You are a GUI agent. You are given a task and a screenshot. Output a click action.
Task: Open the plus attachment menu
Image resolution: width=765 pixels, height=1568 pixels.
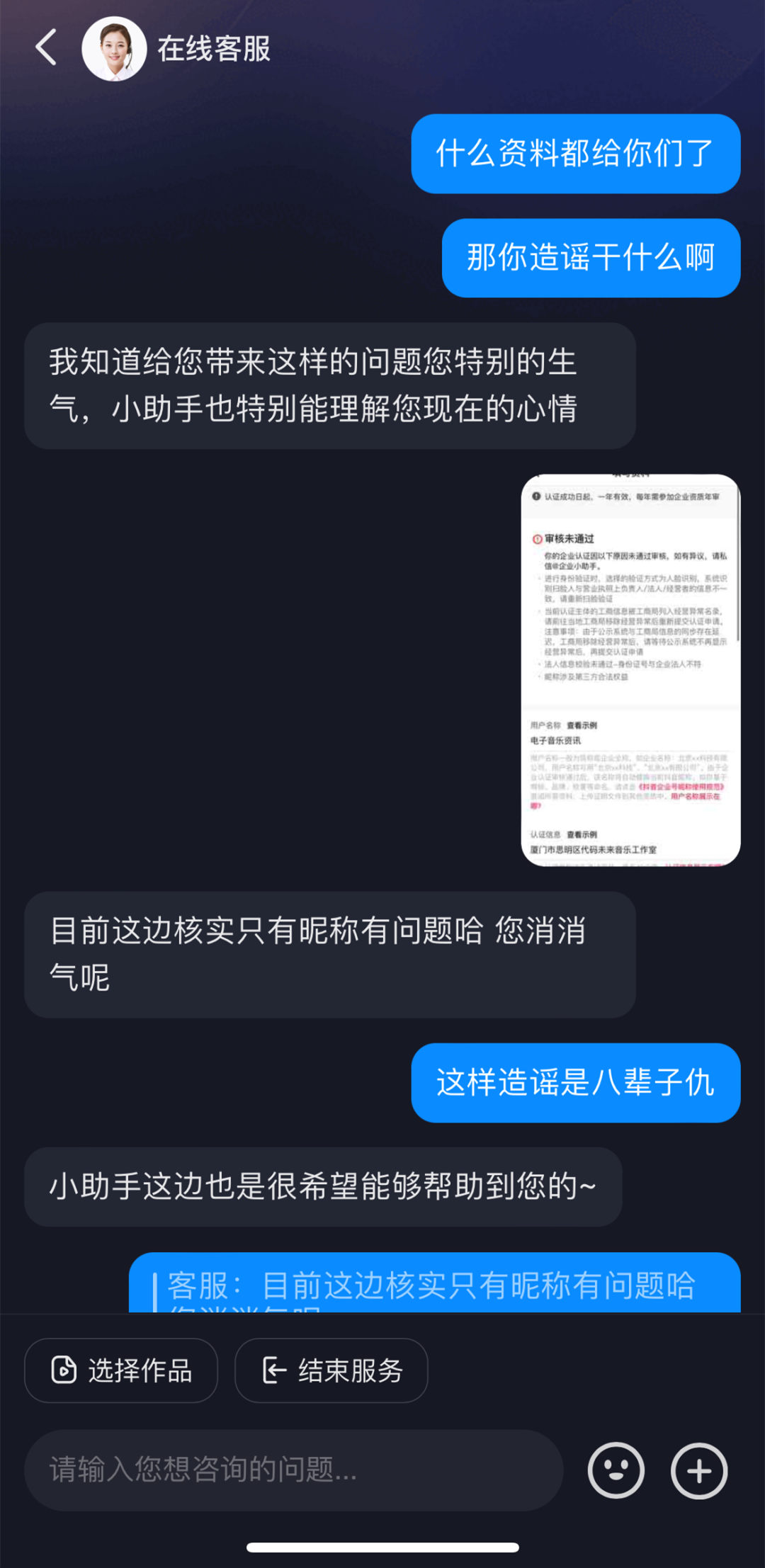(x=699, y=1471)
